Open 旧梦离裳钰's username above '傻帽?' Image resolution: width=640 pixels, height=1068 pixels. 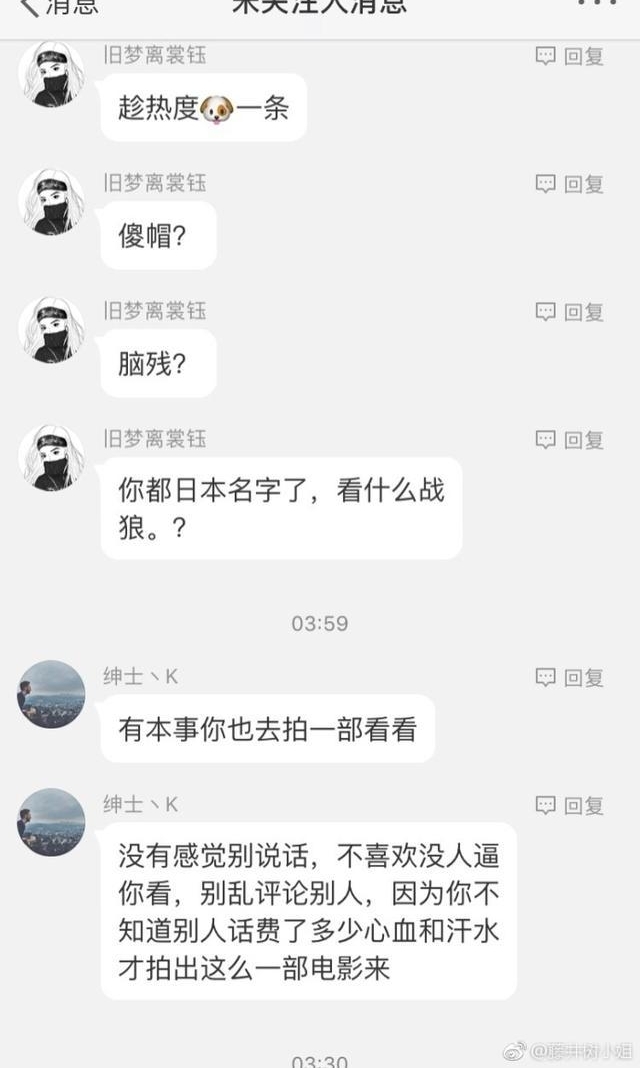click(155, 183)
